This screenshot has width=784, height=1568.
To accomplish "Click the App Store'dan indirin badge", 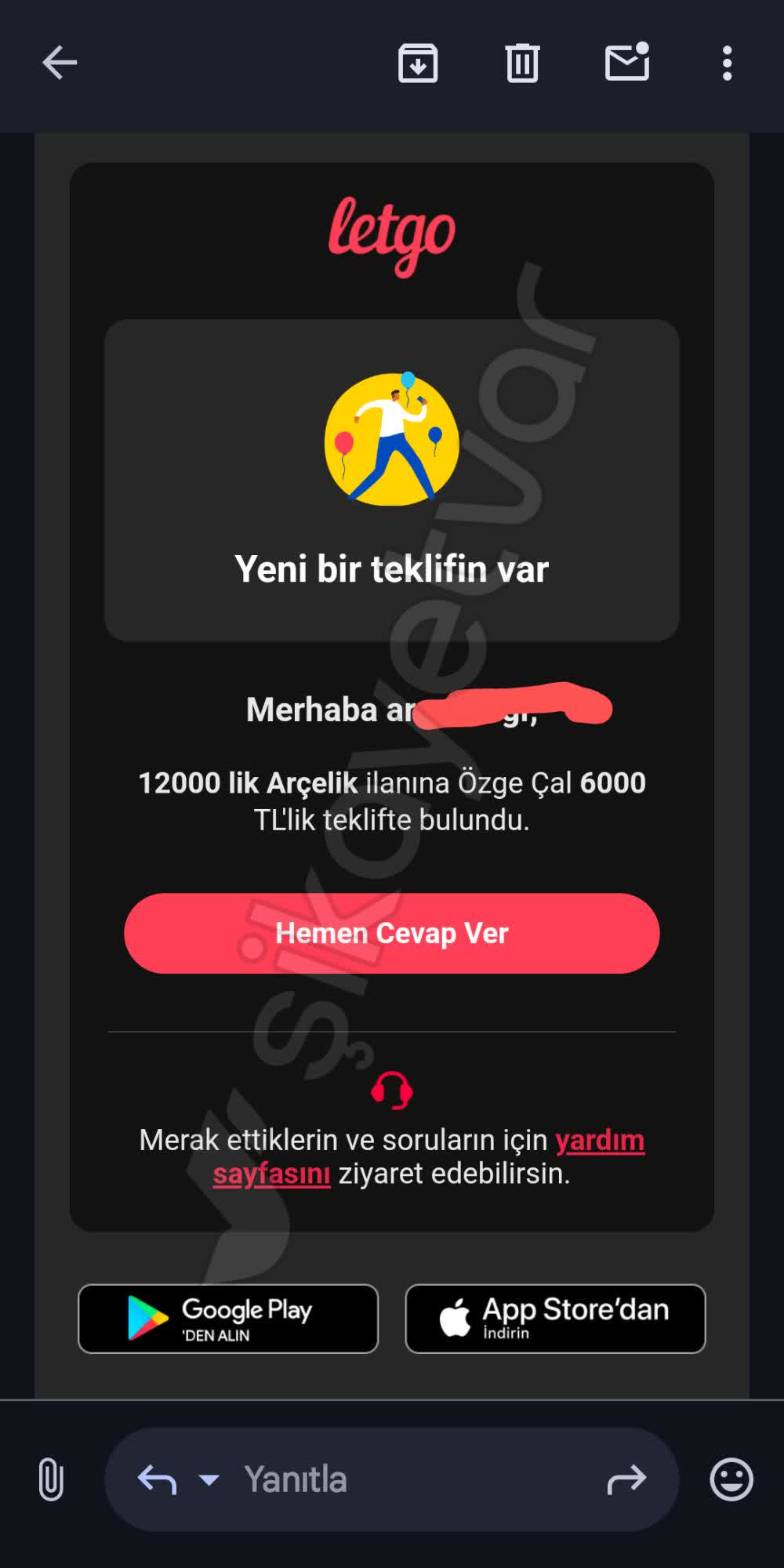I will (x=555, y=1319).
